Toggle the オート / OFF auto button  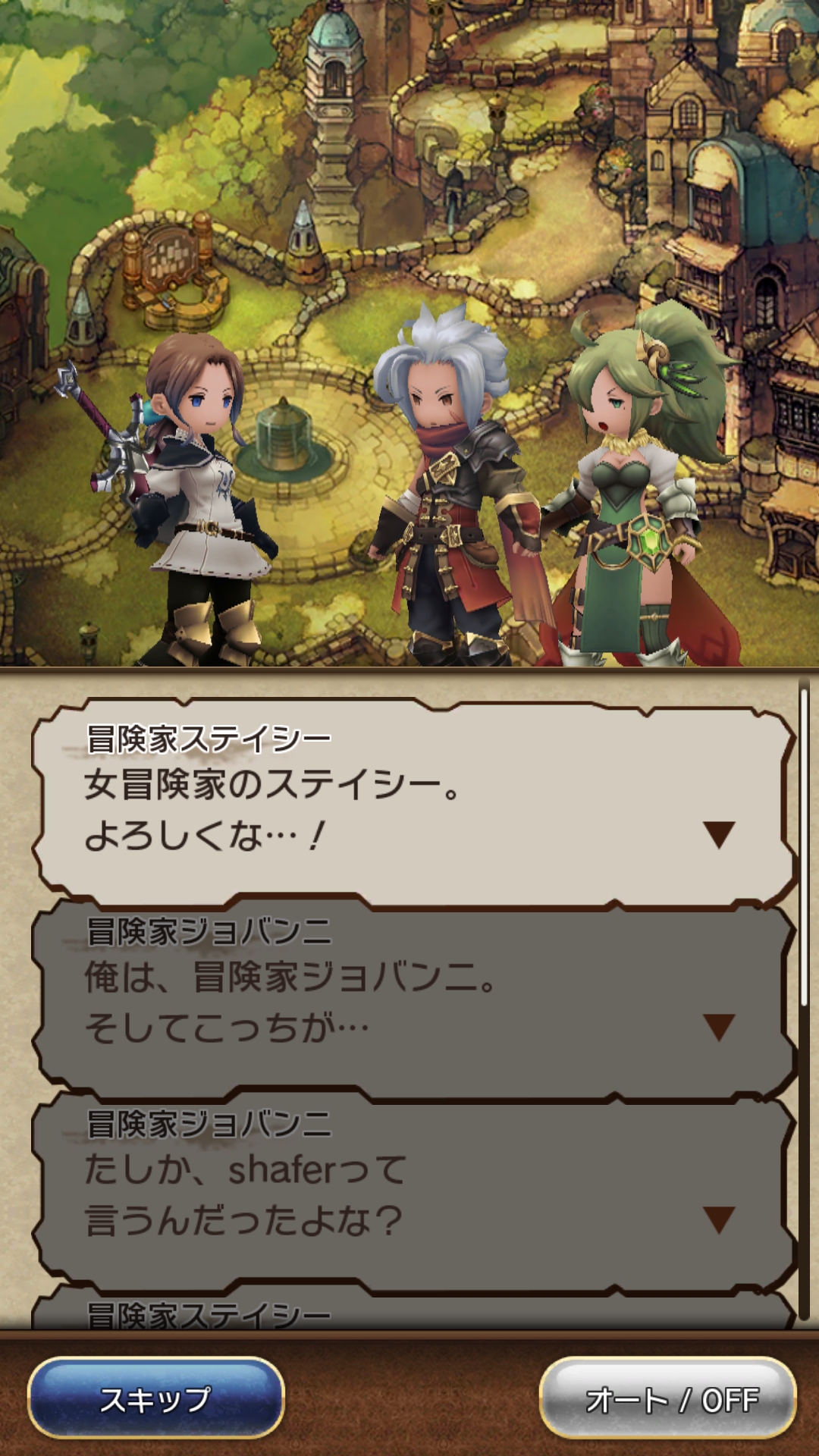click(x=669, y=1399)
